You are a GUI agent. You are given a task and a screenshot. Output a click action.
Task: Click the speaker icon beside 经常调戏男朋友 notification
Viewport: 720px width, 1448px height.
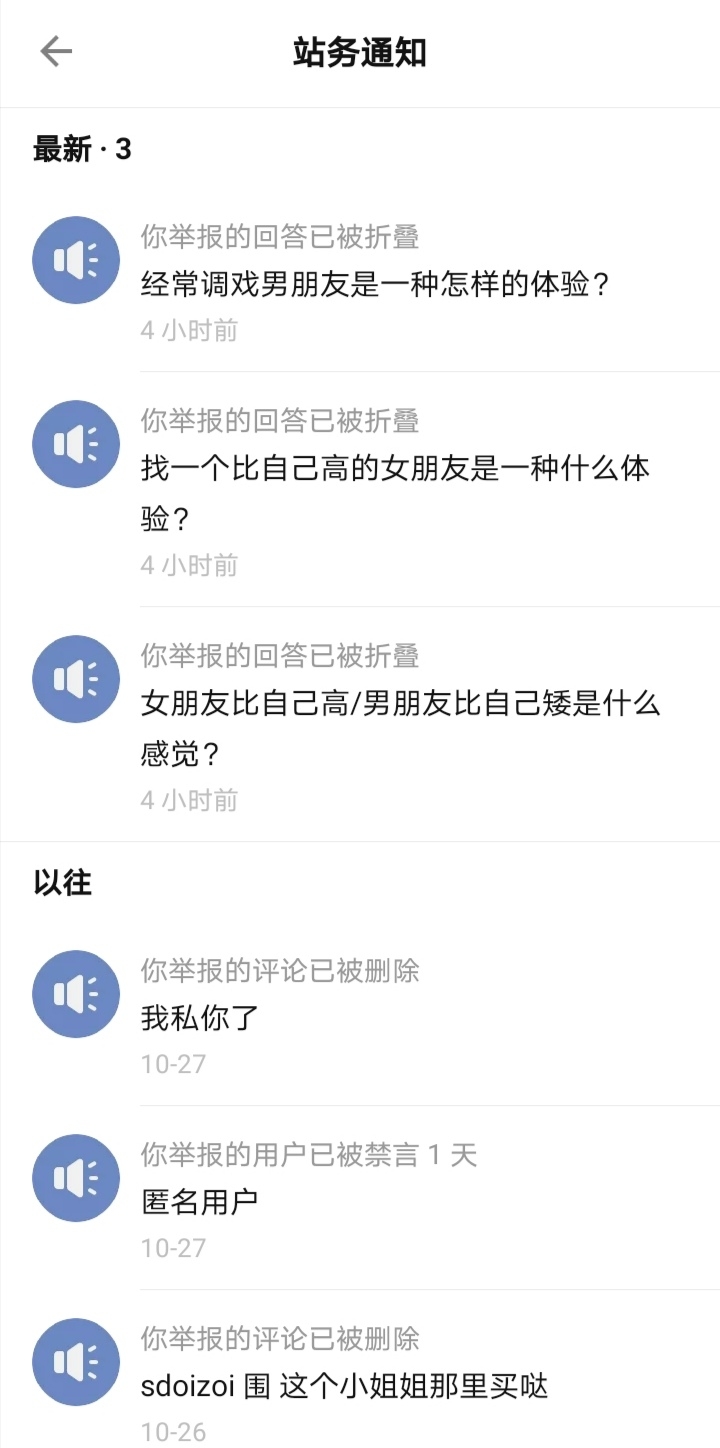(75, 259)
